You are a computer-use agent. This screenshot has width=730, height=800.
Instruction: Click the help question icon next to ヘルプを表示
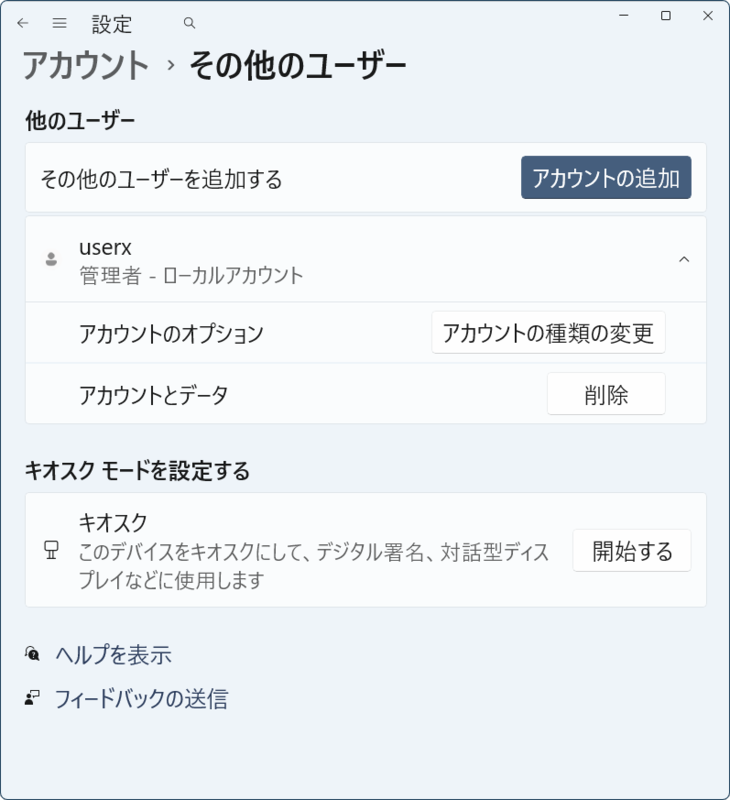tap(30, 655)
